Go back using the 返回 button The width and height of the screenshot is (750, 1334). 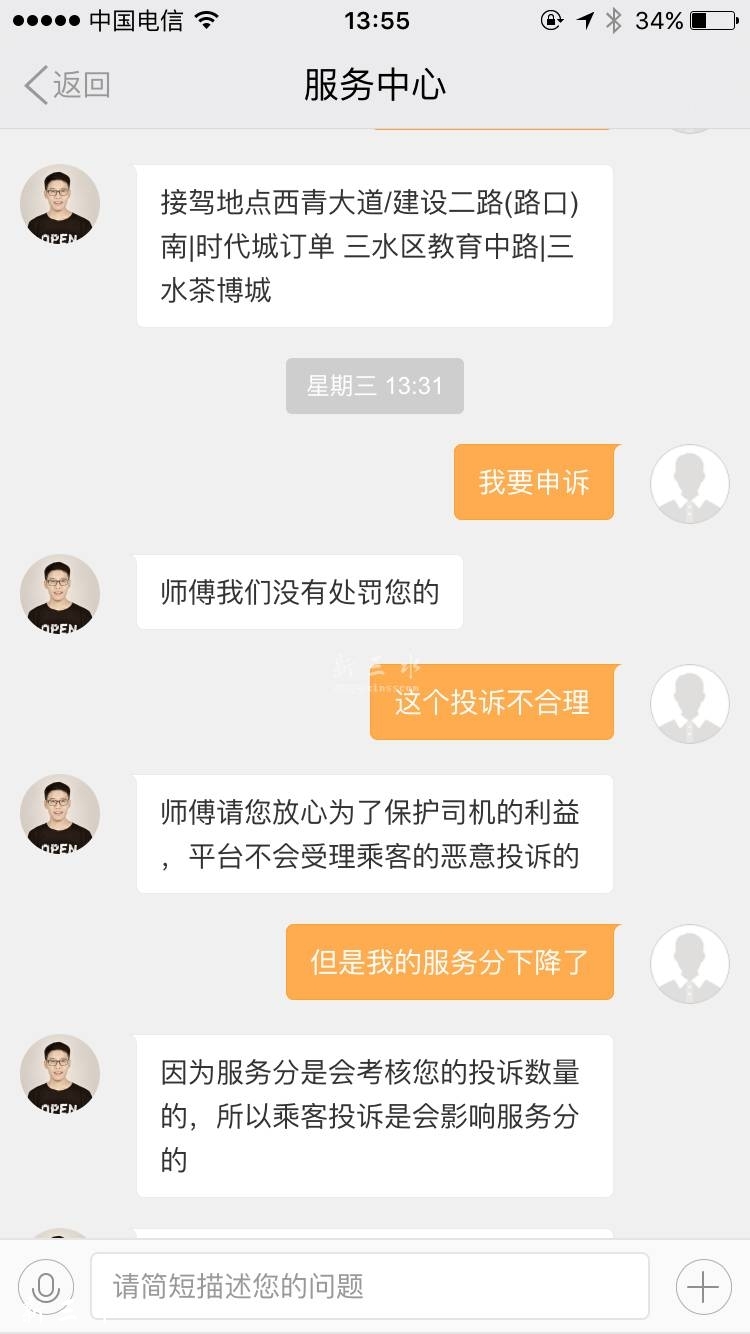(x=66, y=85)
